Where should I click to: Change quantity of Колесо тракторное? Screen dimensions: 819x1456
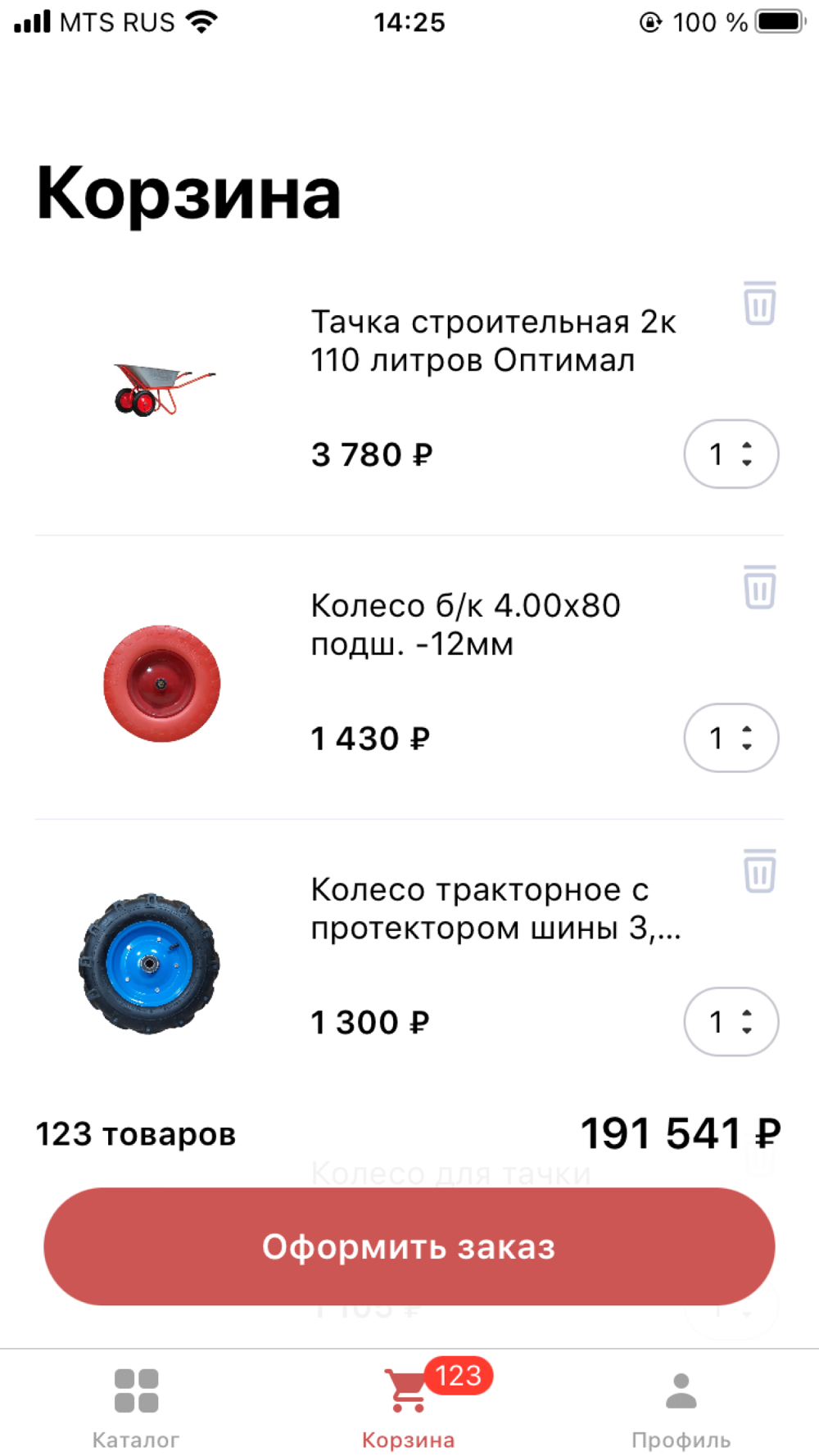pos(731,1022)
